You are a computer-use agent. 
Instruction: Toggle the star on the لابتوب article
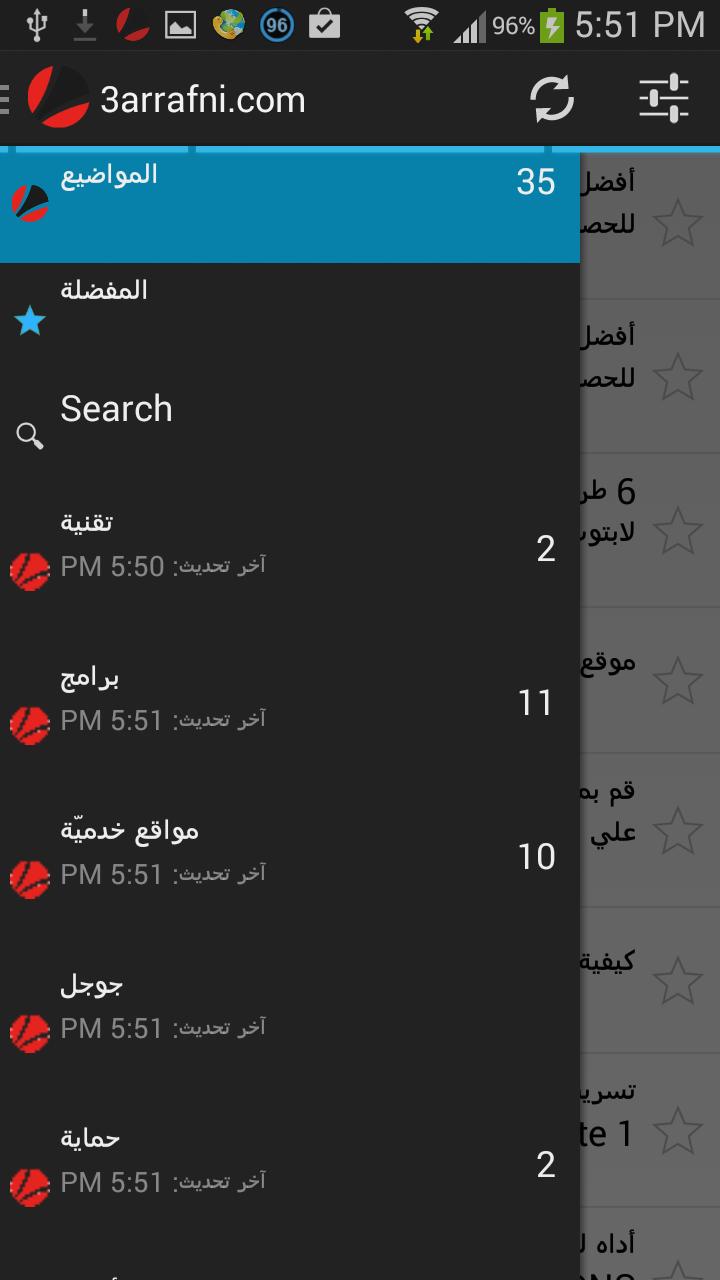click(679, 529)
